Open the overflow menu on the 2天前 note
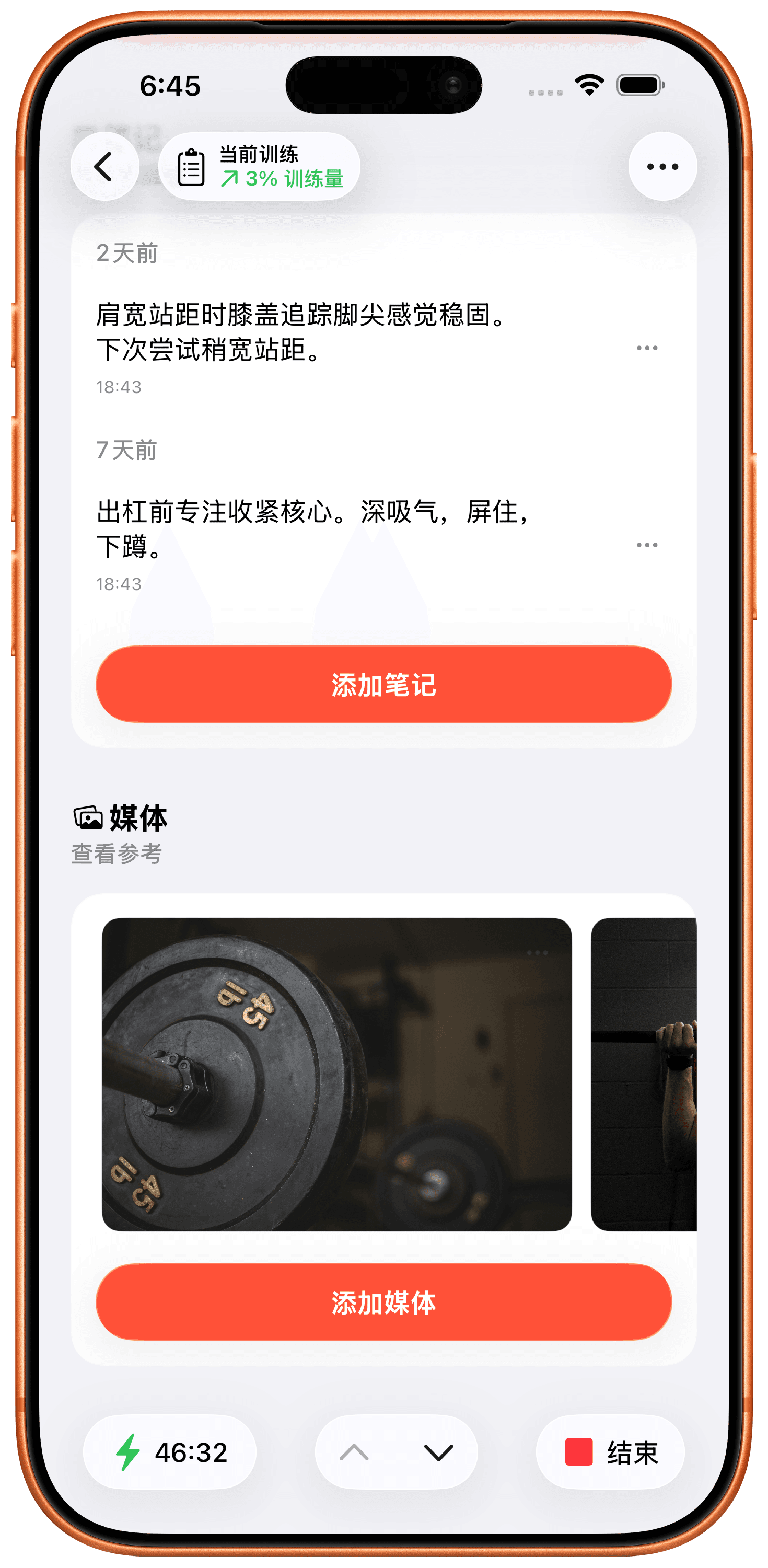The width and height of the screenshot is (768, 1568). [647, 348]
